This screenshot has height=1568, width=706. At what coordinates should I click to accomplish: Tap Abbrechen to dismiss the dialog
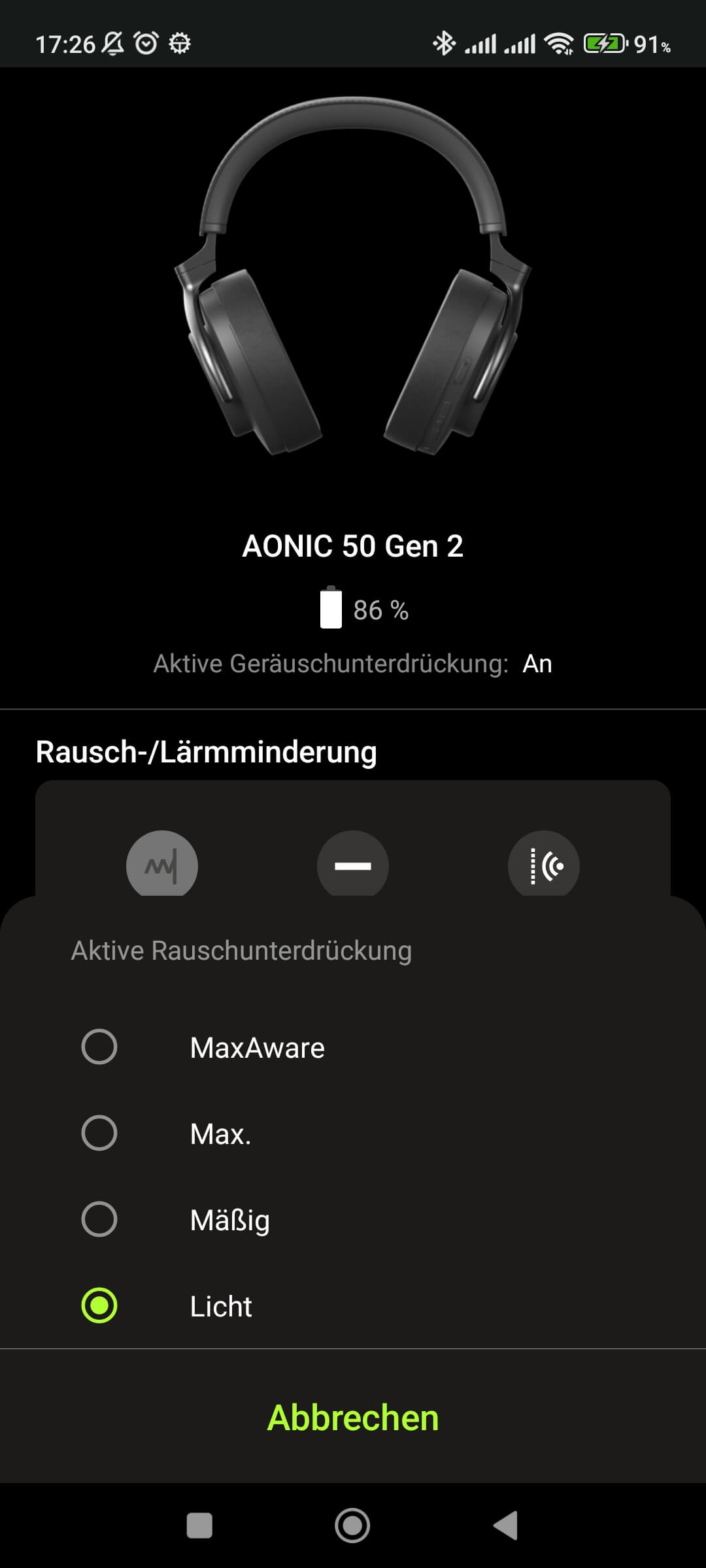point(353,1418)
